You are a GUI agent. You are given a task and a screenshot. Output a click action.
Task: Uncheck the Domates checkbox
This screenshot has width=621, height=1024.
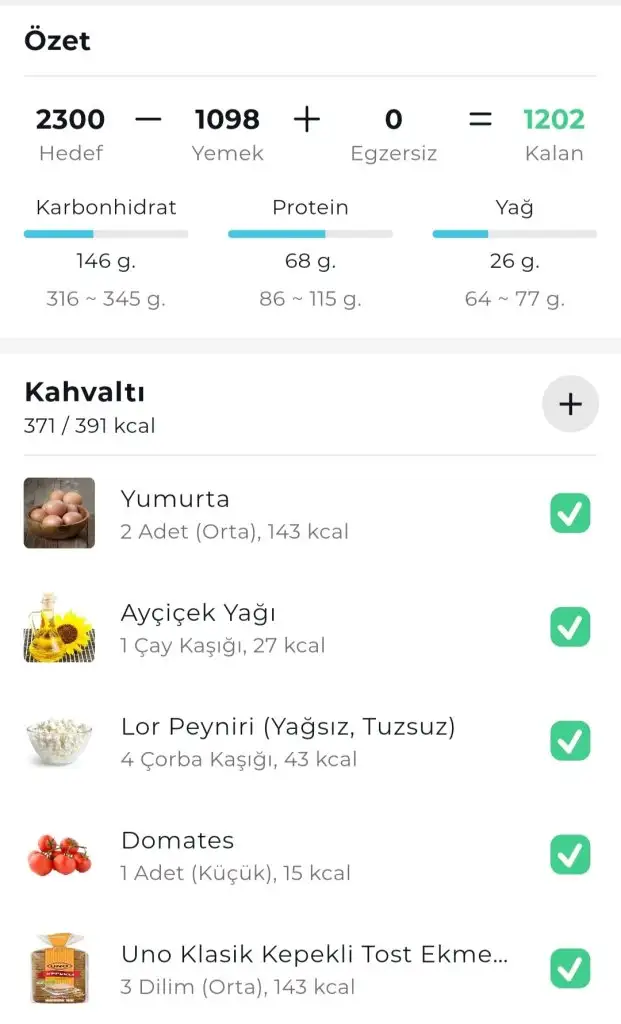point(570,855)
